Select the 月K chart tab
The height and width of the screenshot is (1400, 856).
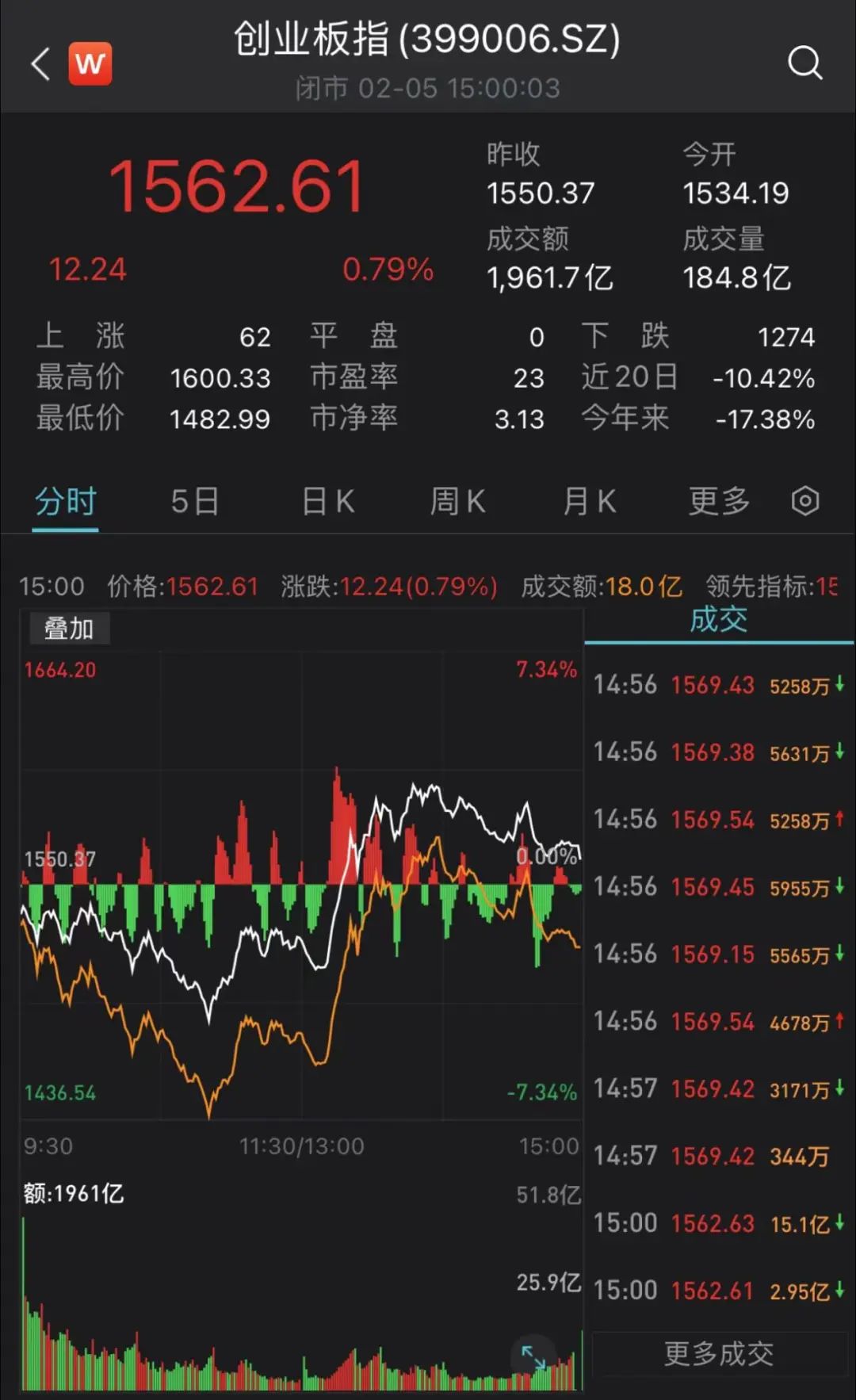(589, 502)
